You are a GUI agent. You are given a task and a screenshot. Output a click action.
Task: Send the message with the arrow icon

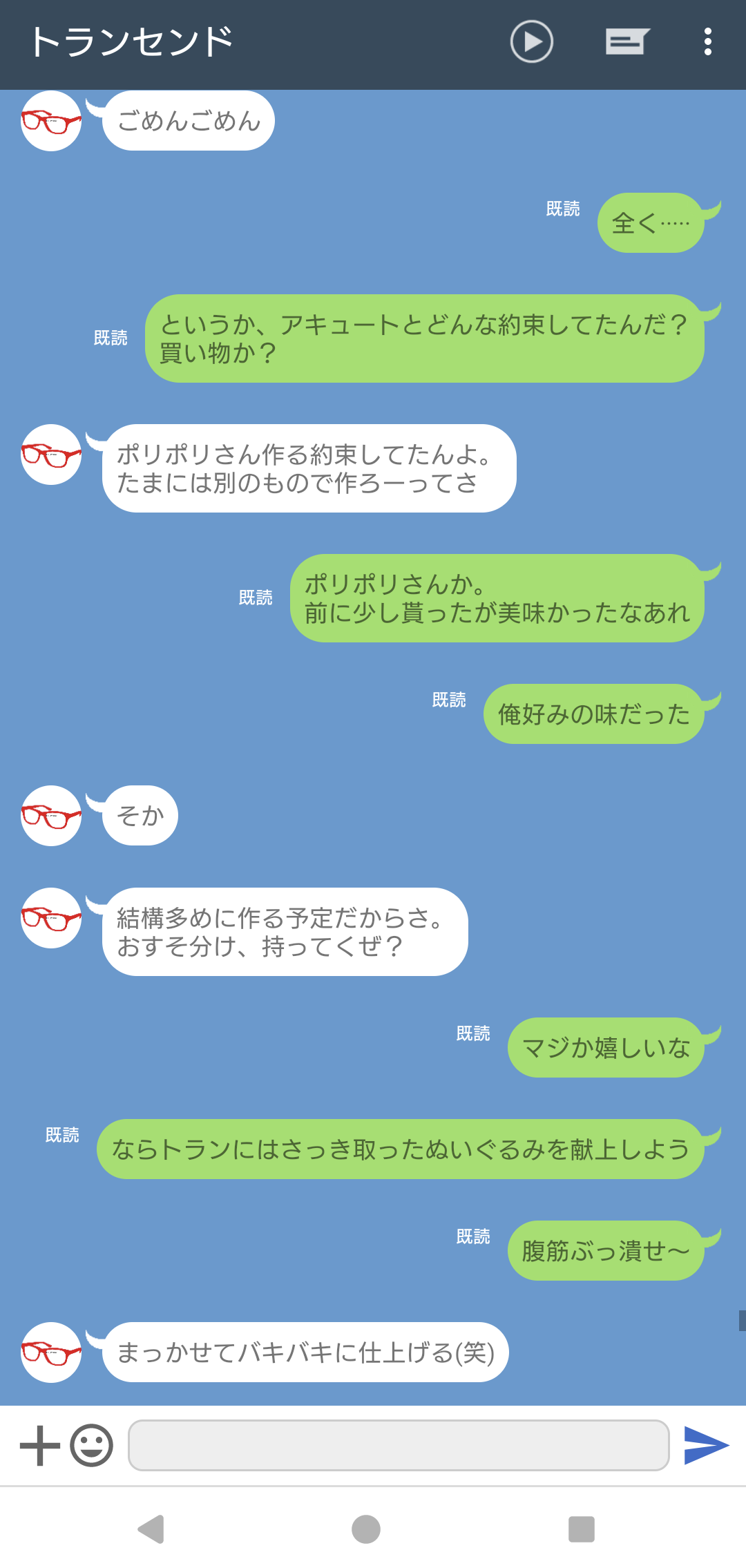pyautogui.click(x=706, y=1446)
